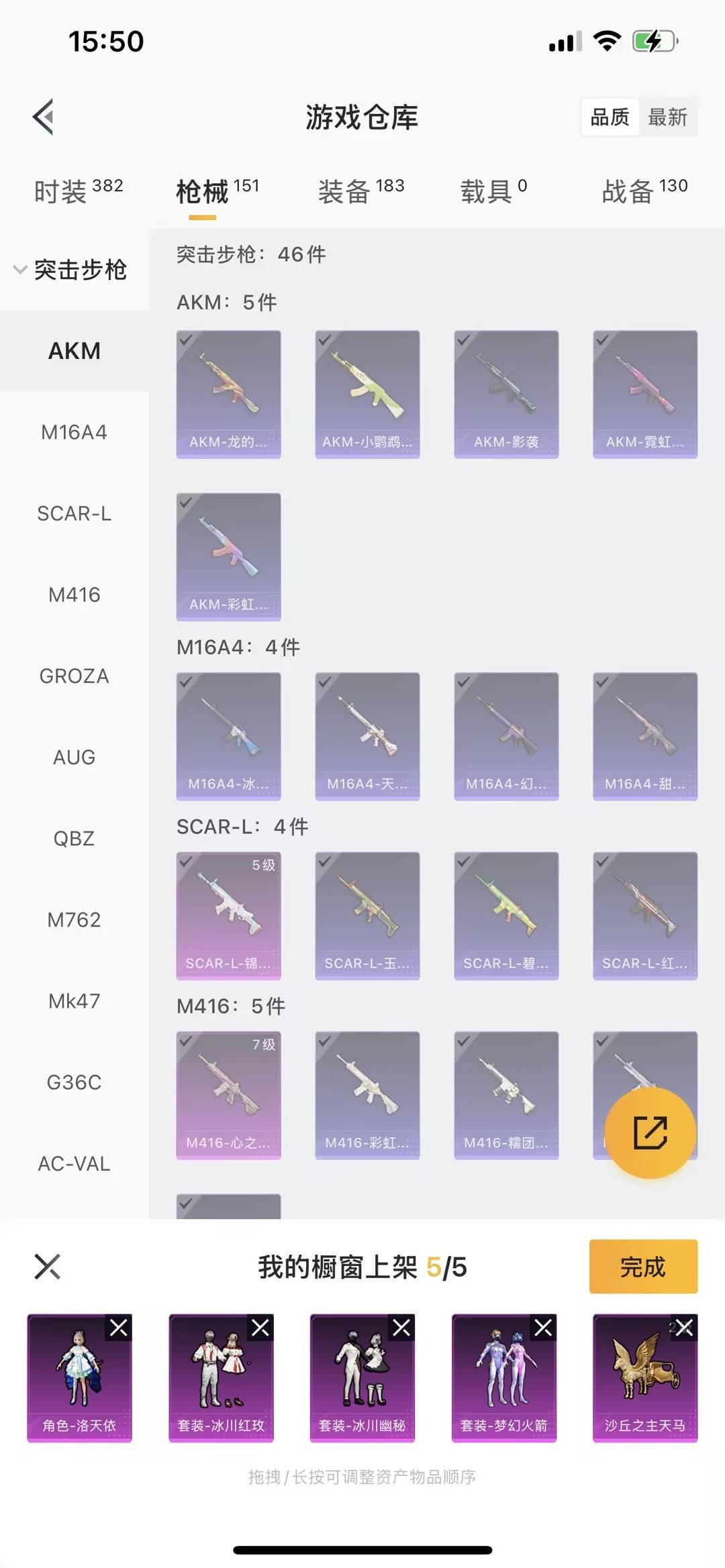Select M16A4 in the side list
This screenshot has height=1568, width=725.
(74, 432)
